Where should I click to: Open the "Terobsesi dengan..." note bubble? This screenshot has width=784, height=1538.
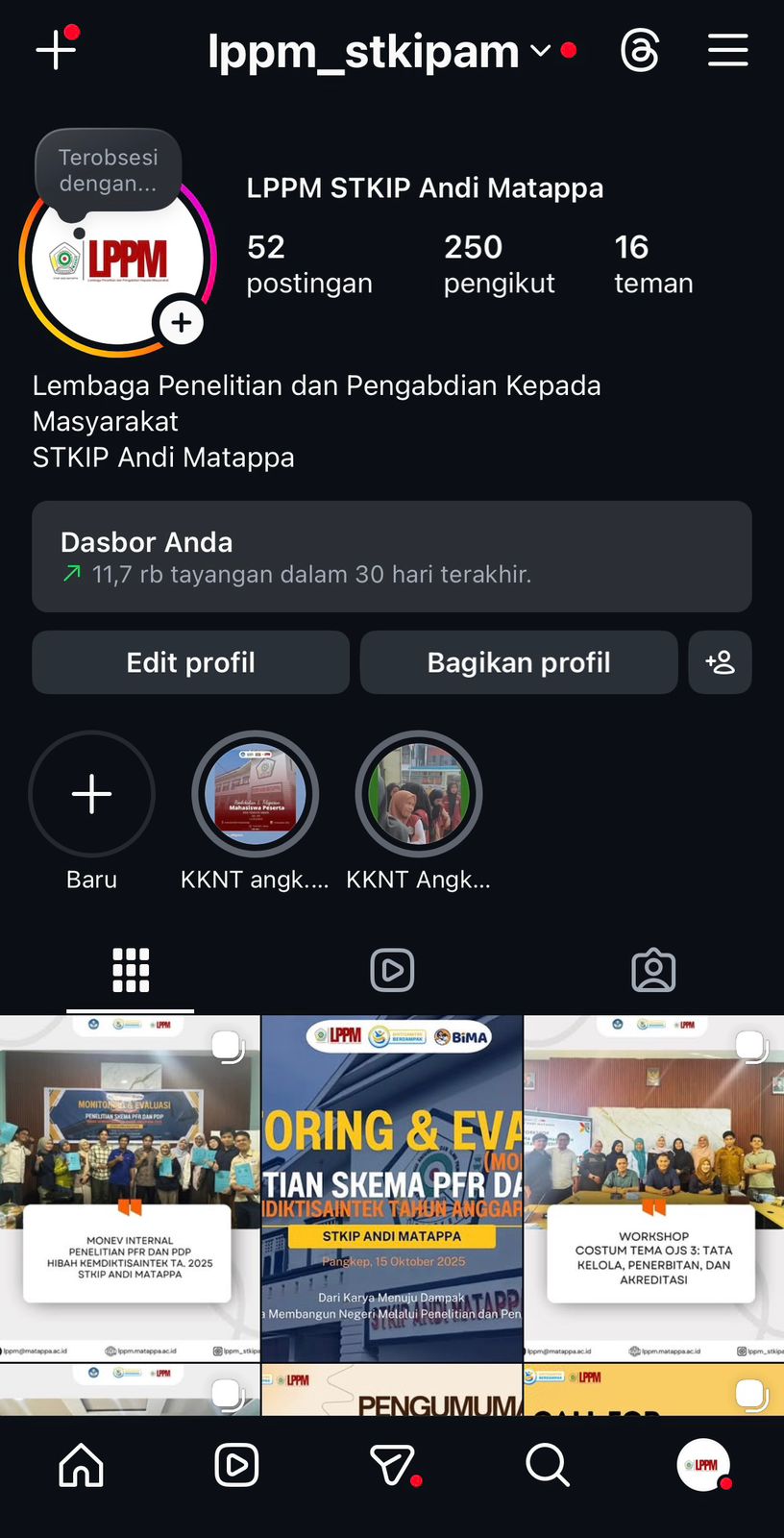pos(108,170)
